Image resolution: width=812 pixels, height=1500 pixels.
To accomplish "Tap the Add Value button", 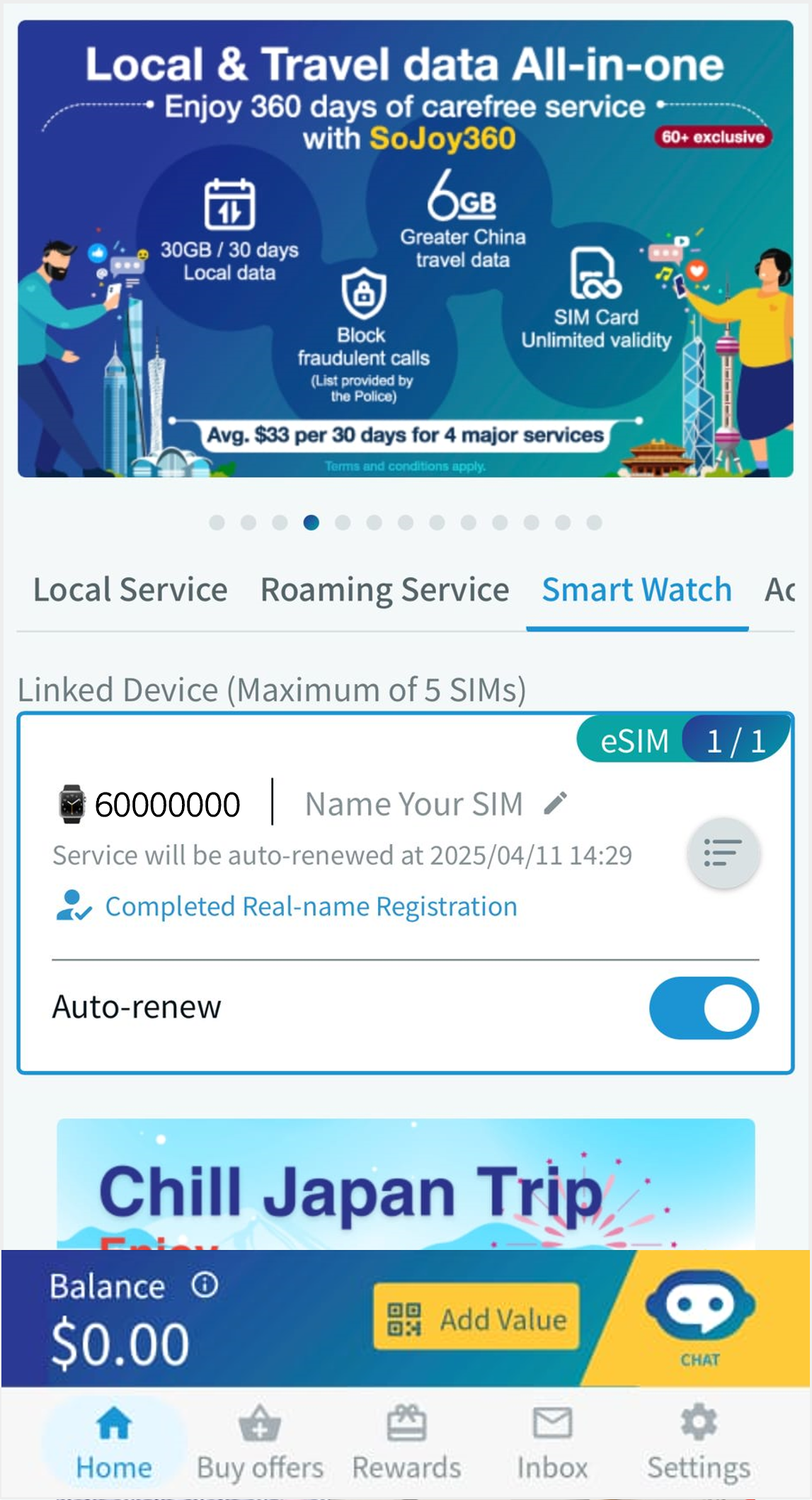I will [x=476, y=1319].
